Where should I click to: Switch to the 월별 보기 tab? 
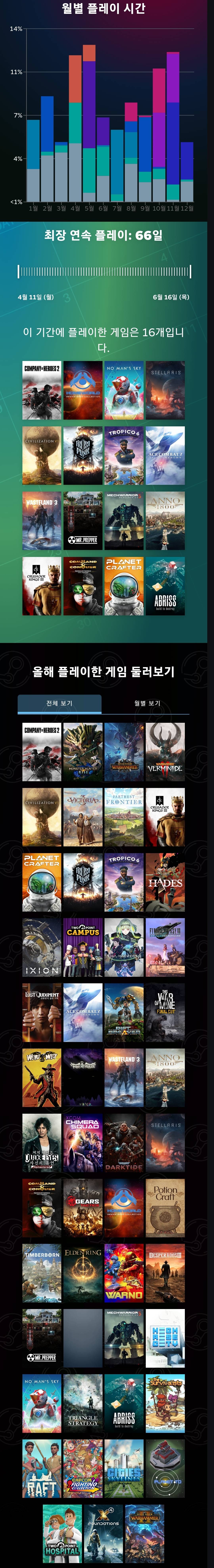[147, 703]
